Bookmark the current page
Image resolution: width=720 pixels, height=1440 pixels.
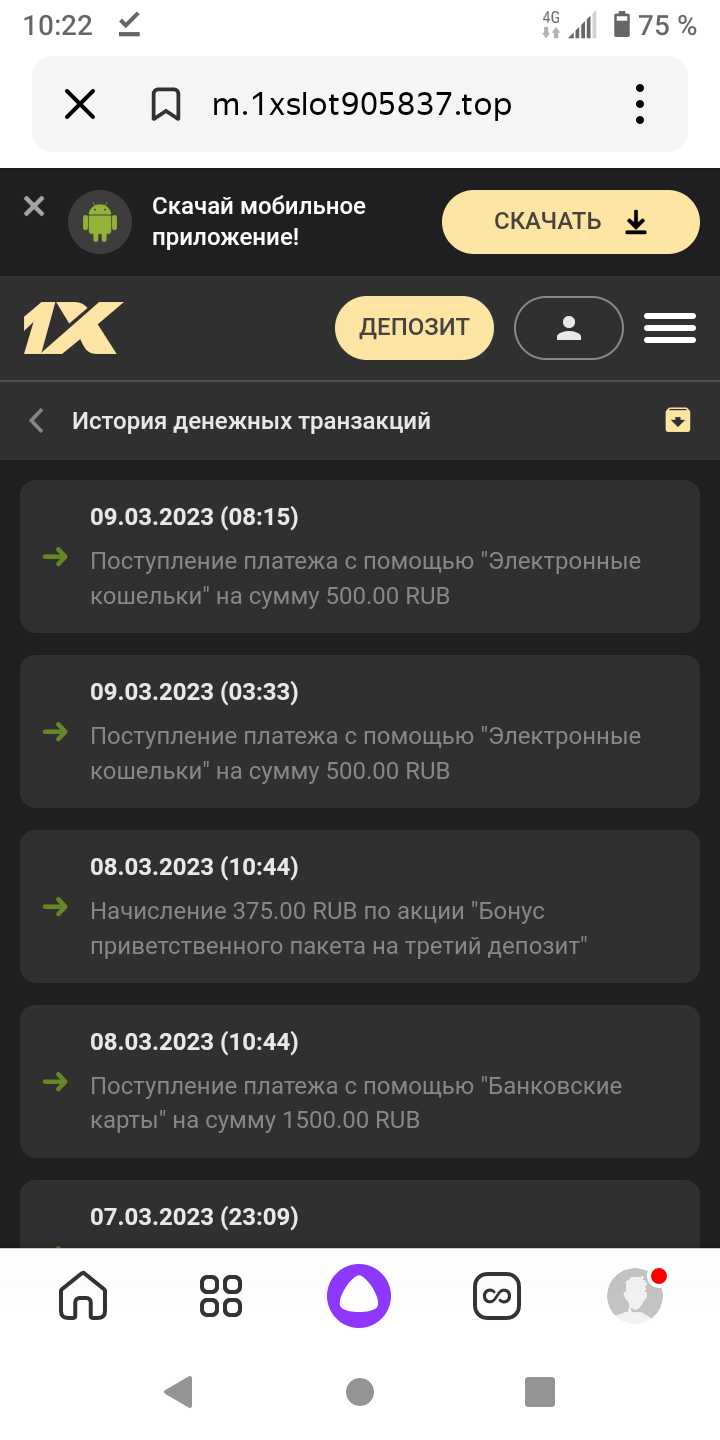coord(166,104)
